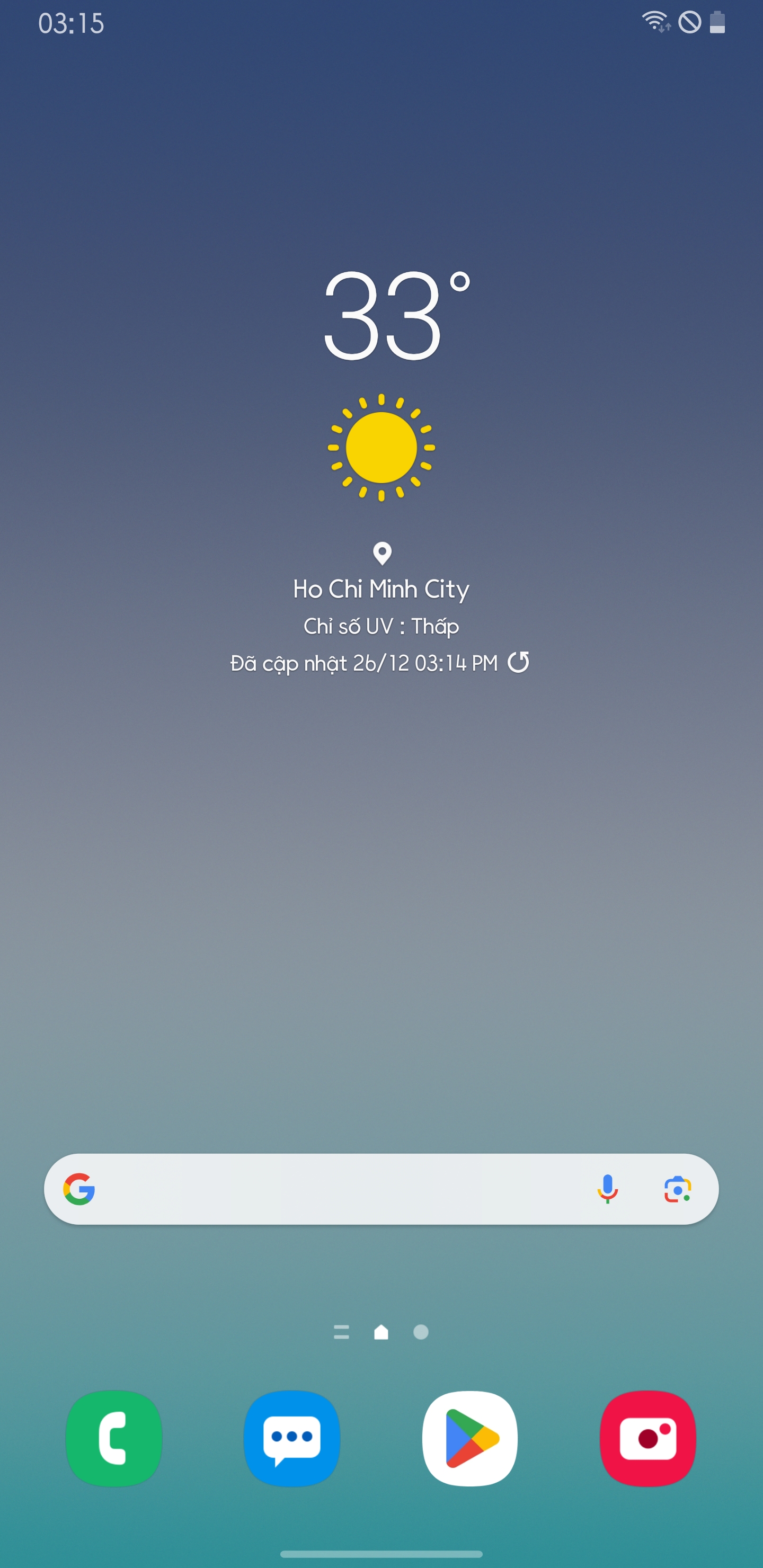Viewport: 763px width, 1568px height.
Task: Open the Phone app
Action: (x=114, y=1438)
